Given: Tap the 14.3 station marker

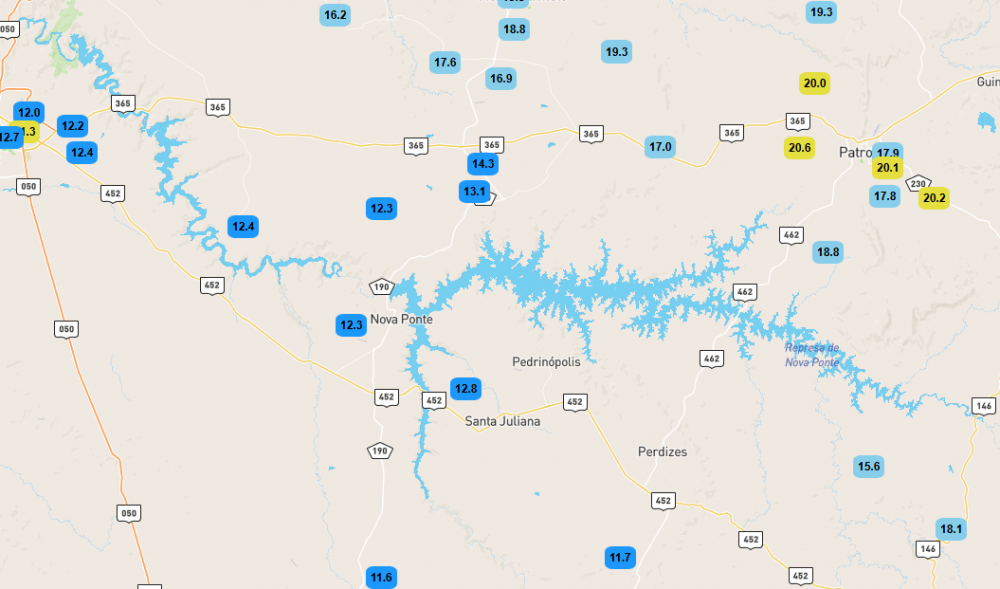Looking at the screenshot, I should click(x=483, y=163).
